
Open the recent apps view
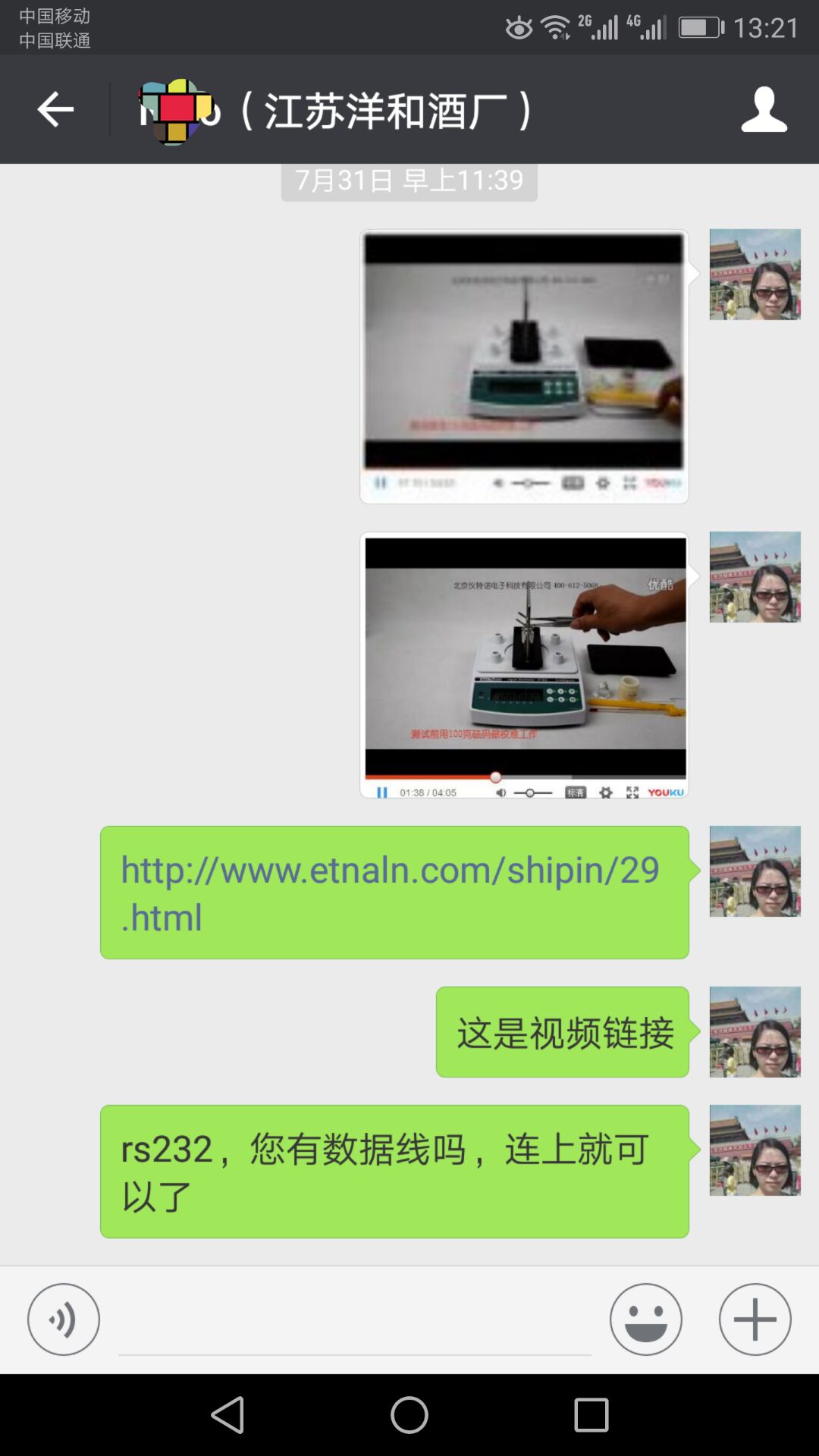coord(591,1415)
